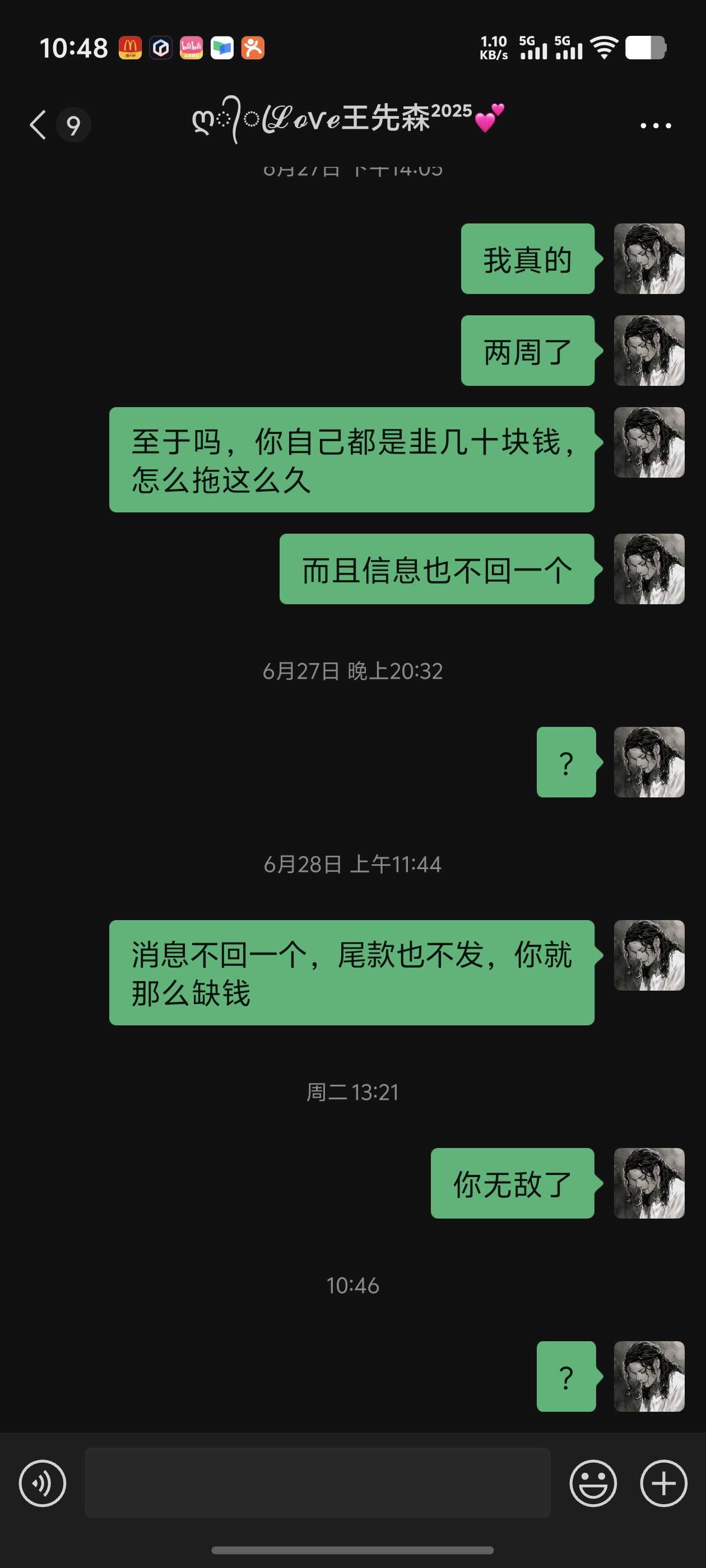
Task: Open avatar beside the 你无敌了 message
Action: [649, 1183]
